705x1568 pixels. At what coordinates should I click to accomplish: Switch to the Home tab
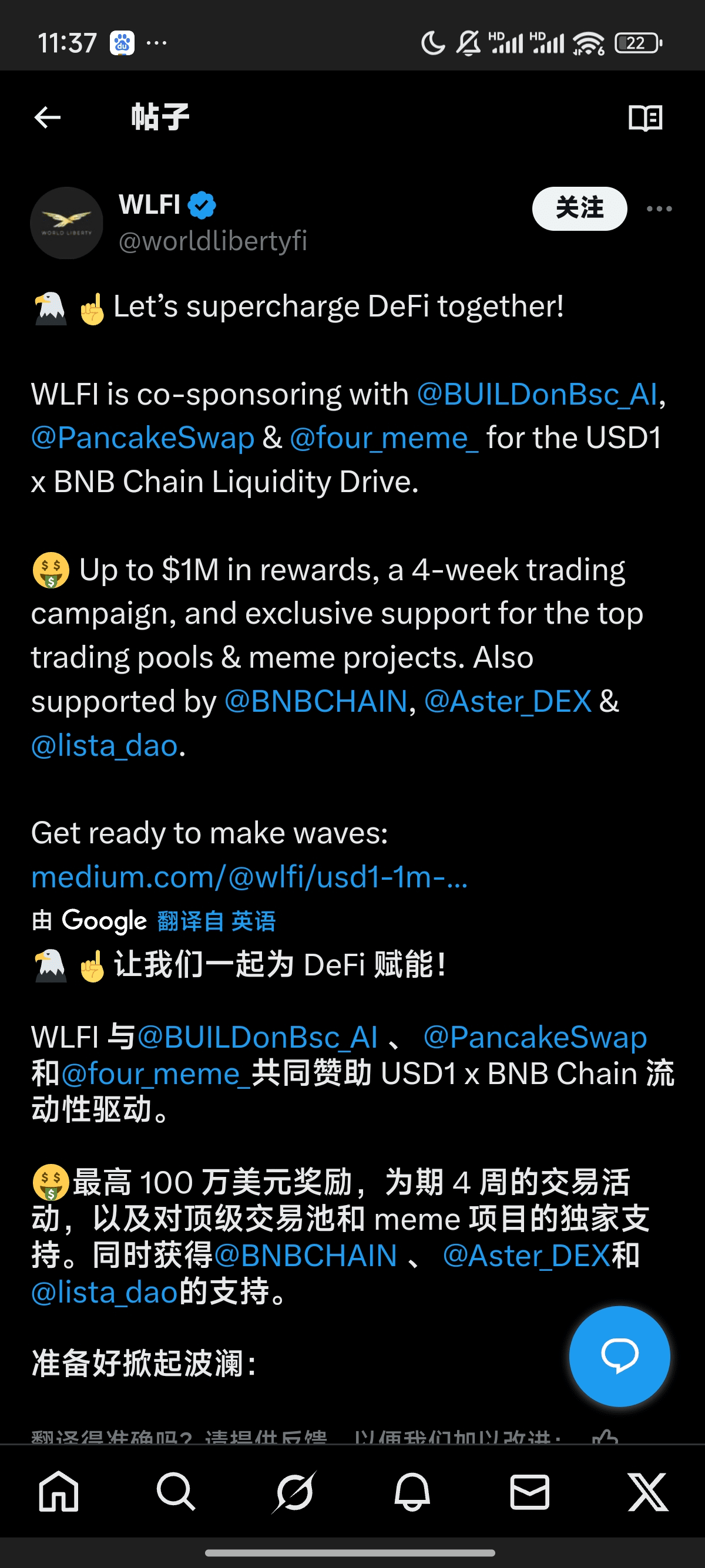coord(58,1491)
